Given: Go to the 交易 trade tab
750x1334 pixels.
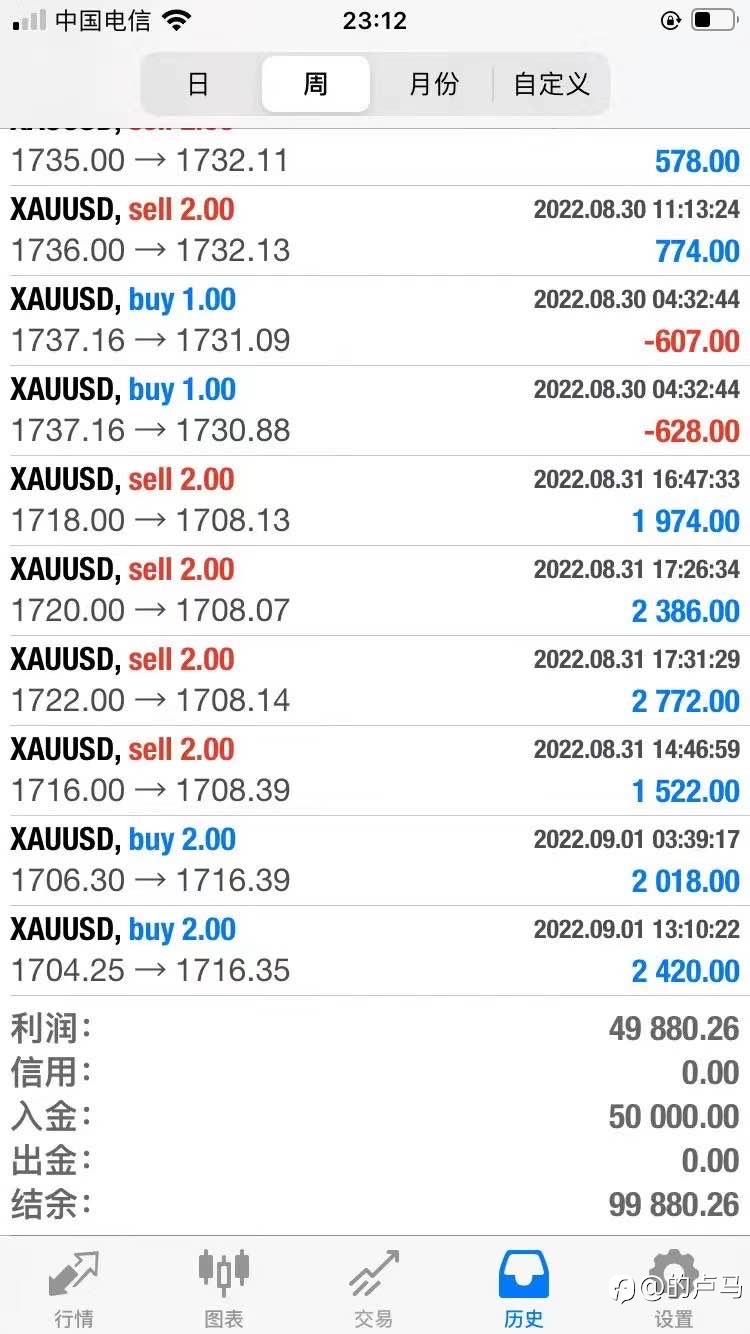Looking at the screenshot, I should click(x=374, y=1288).
